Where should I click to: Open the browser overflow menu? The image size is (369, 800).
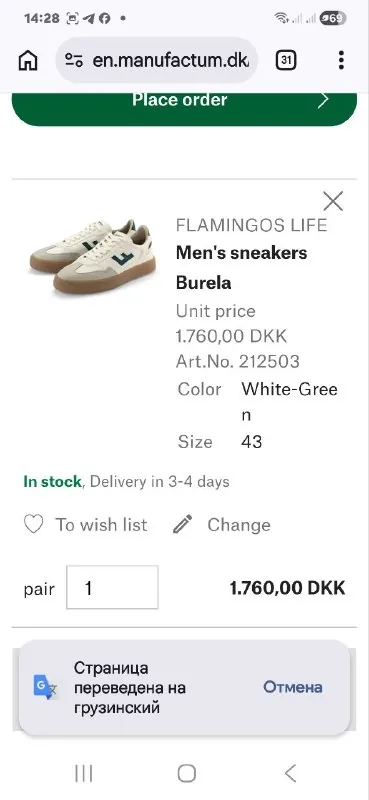click(341, 61)
